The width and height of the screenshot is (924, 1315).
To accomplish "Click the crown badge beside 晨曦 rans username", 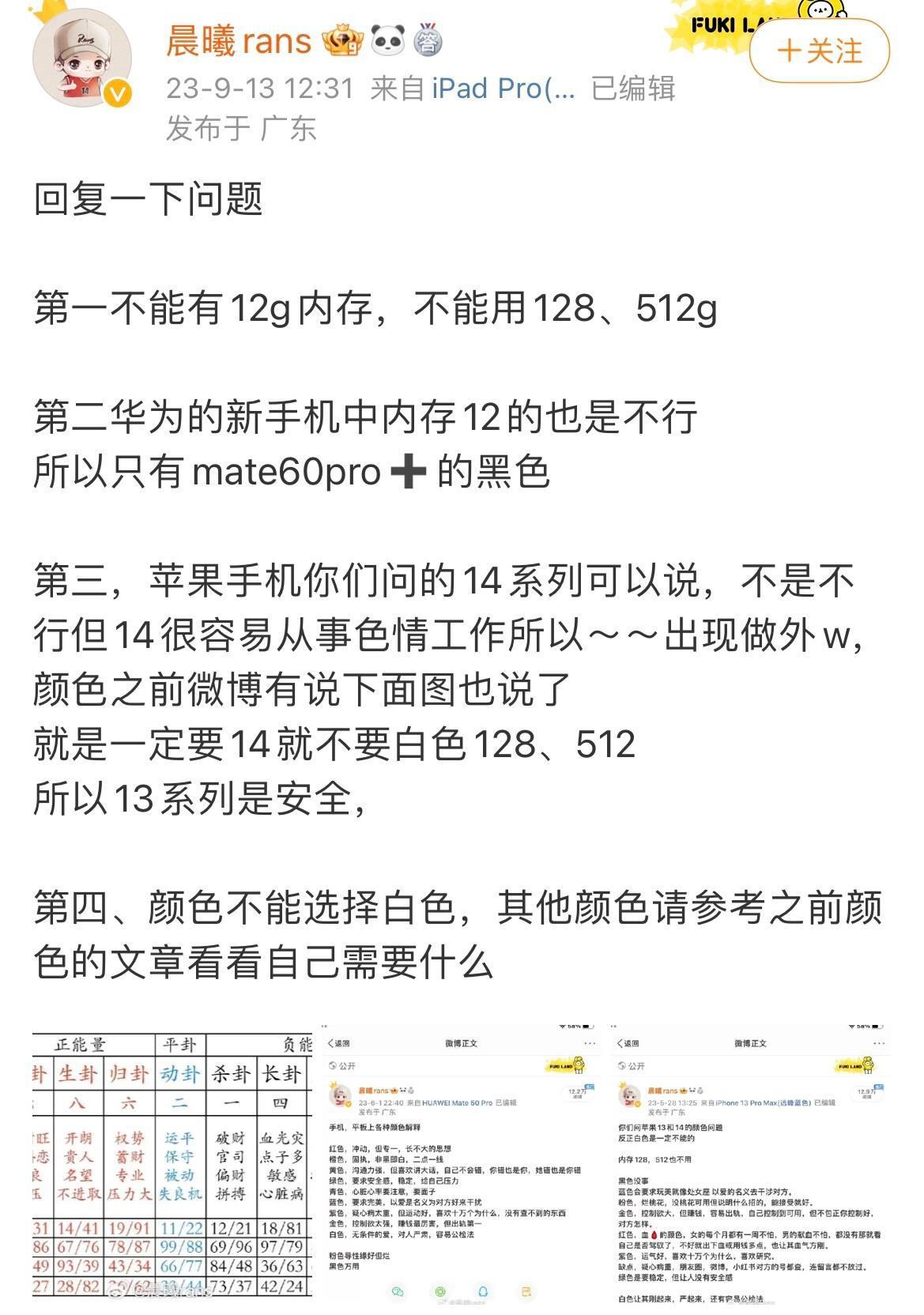I will point(340,41).
